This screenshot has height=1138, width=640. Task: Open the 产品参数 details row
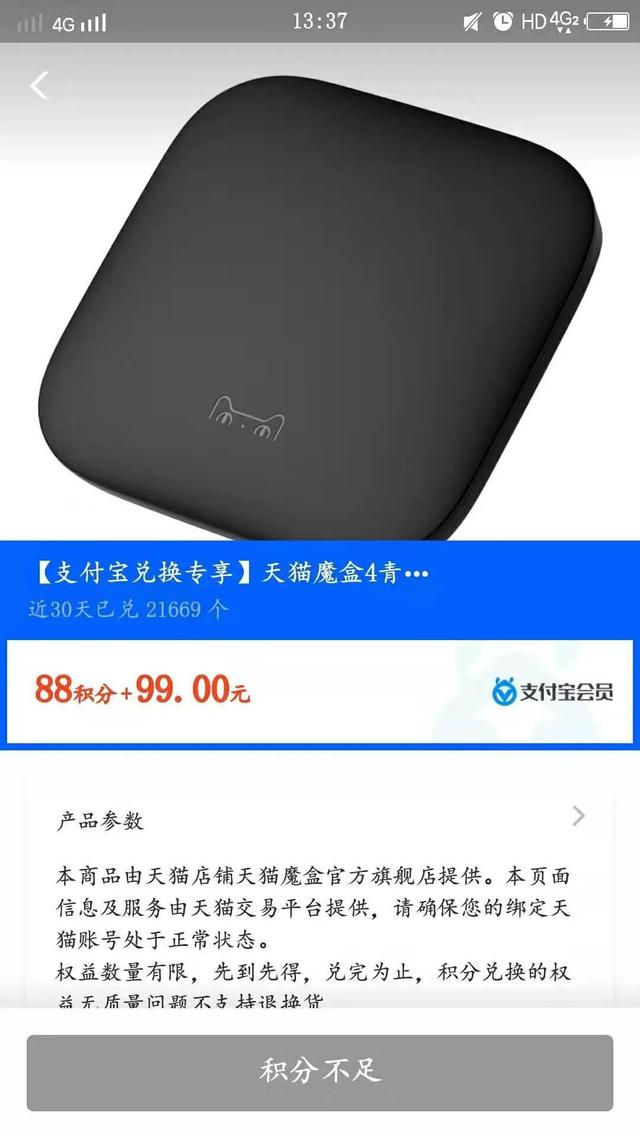click(320, 819)
